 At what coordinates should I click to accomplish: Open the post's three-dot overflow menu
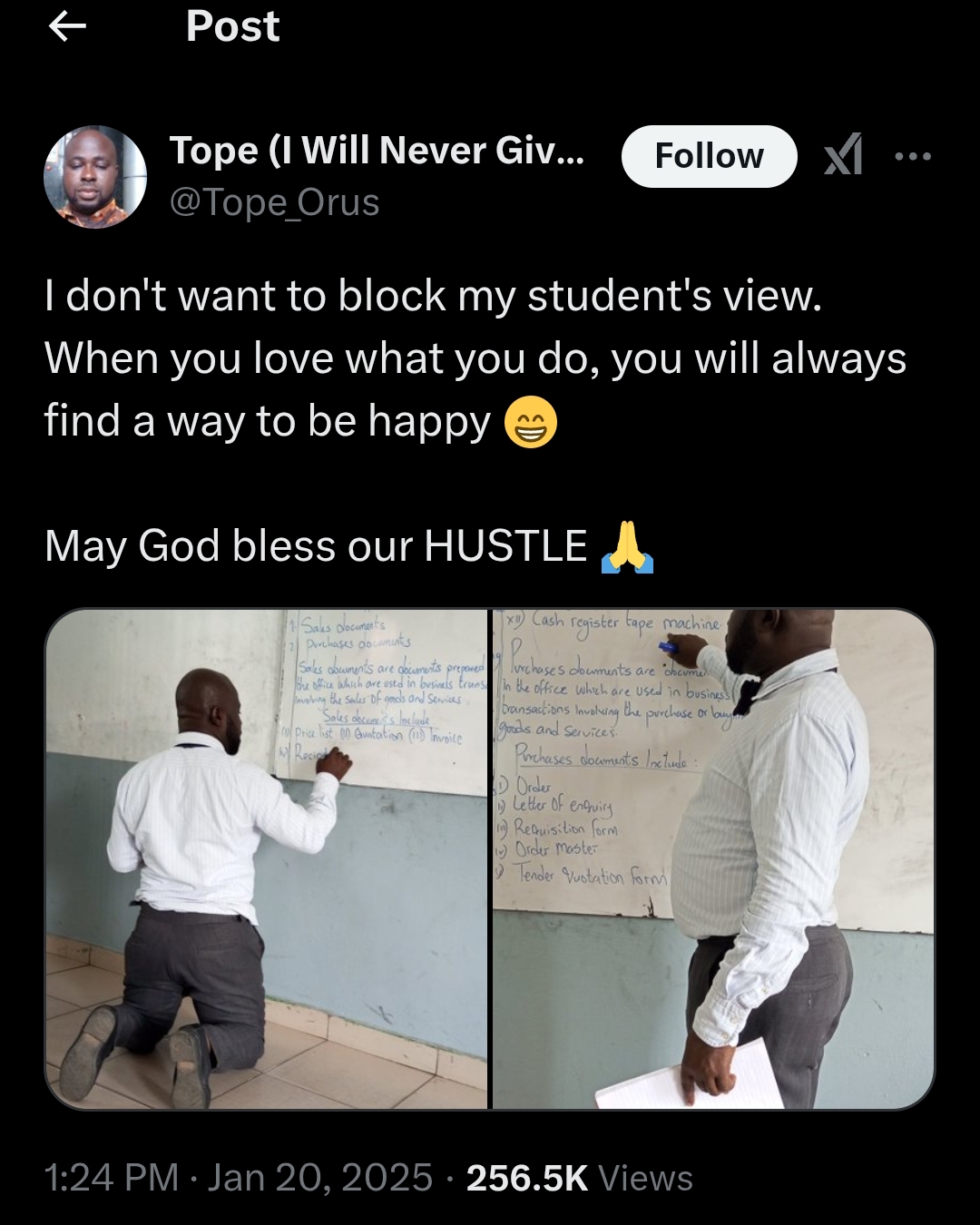[912, 156]
